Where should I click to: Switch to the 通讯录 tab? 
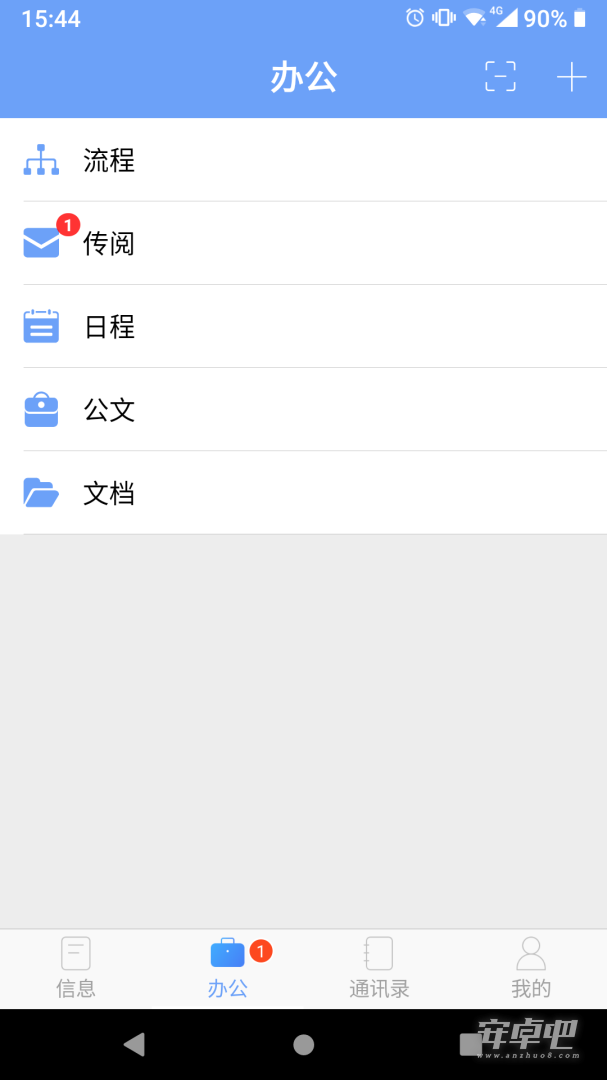379,968
